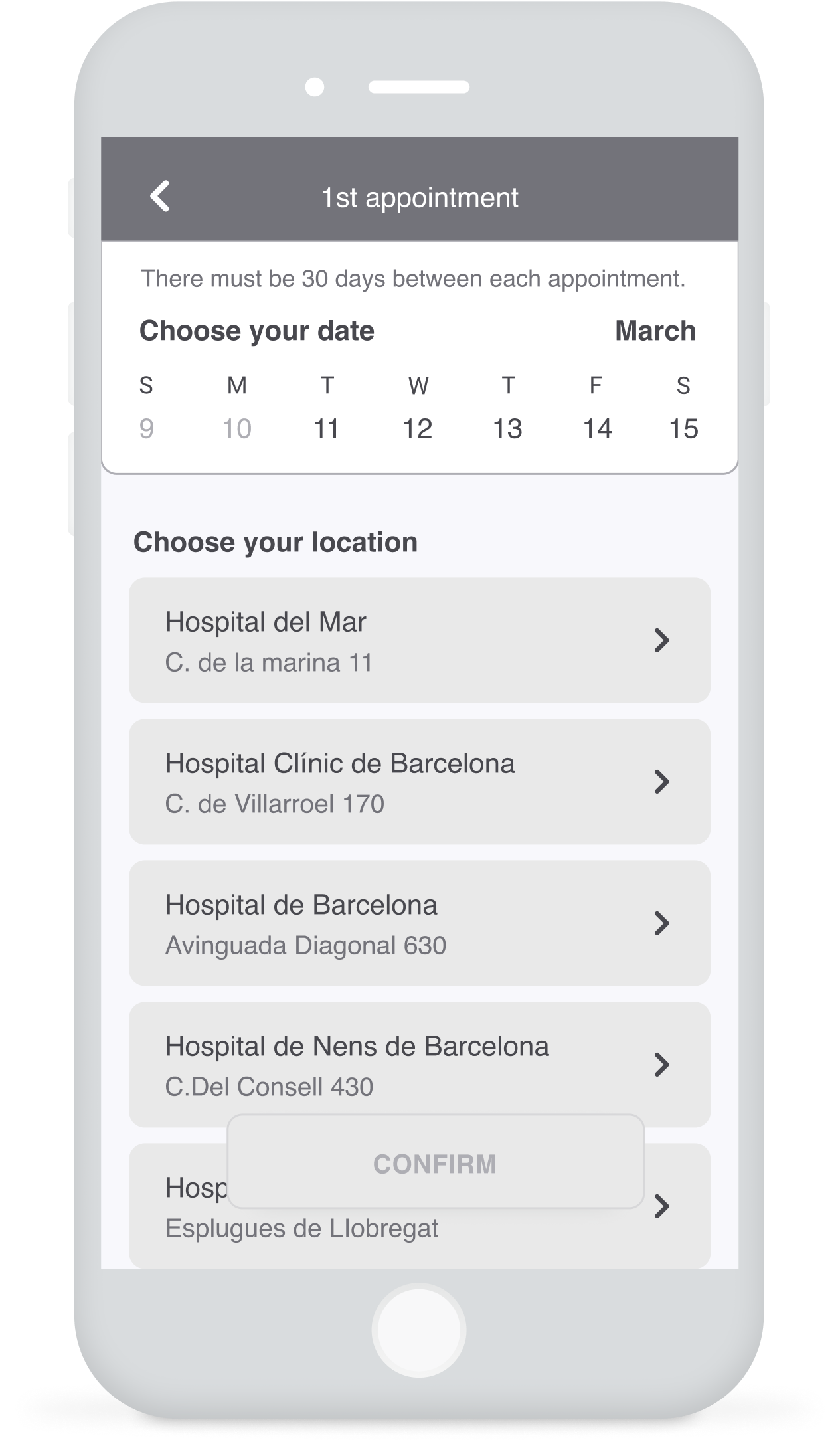Select March 11 on the calendar
Viewport: 840px width, 1444px height.
coord(326,428)
